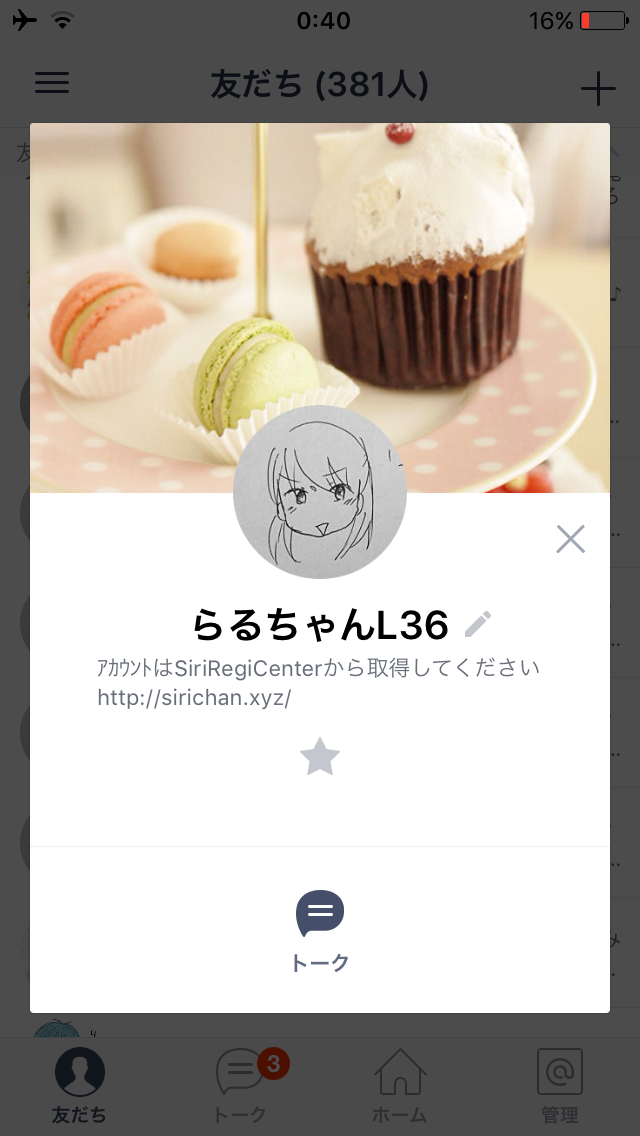
Task: Go to the トーク tab
Action: pos(241,1086)
